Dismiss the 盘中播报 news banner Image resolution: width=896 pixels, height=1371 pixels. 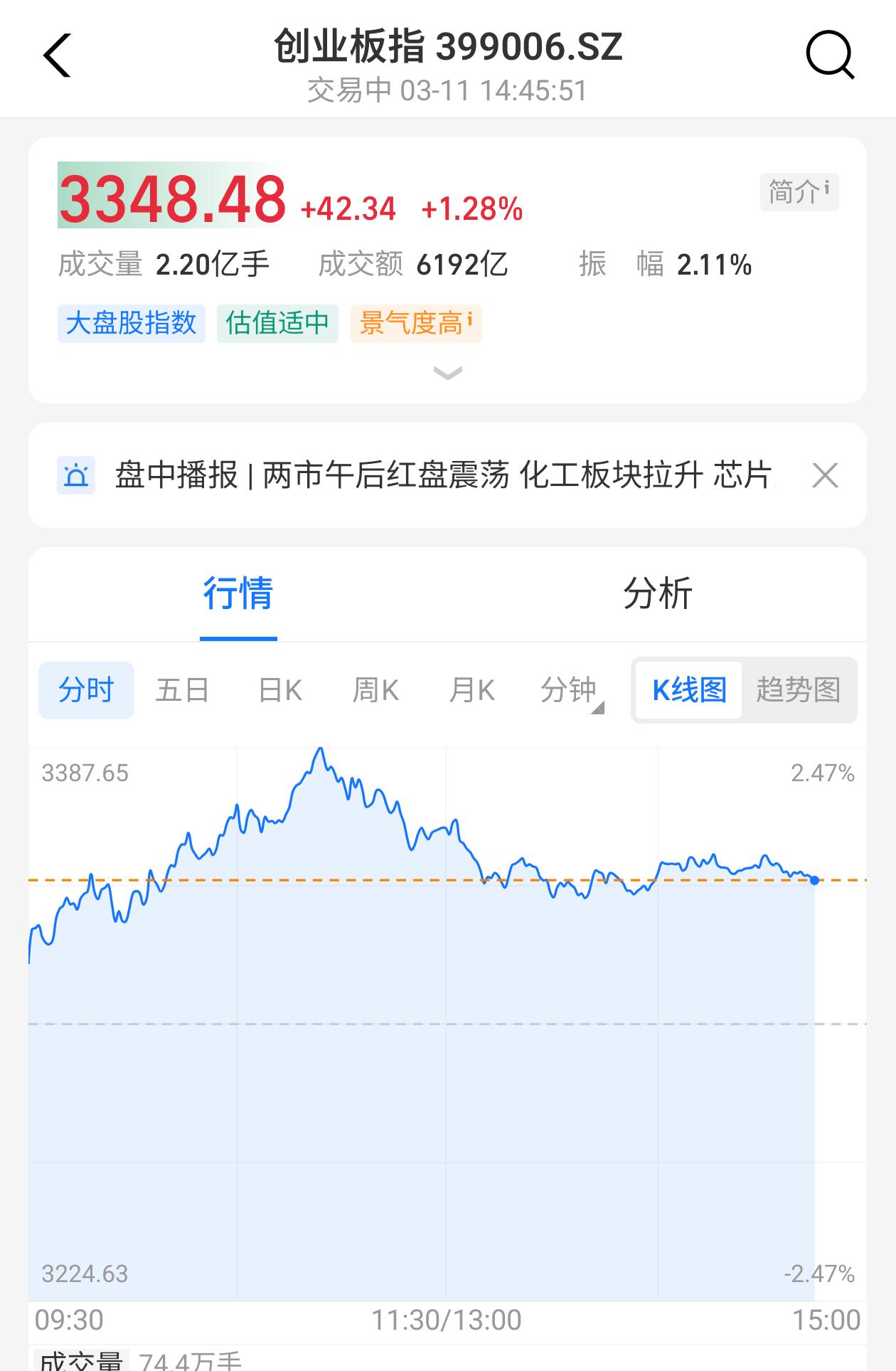(x=825, y=475)
